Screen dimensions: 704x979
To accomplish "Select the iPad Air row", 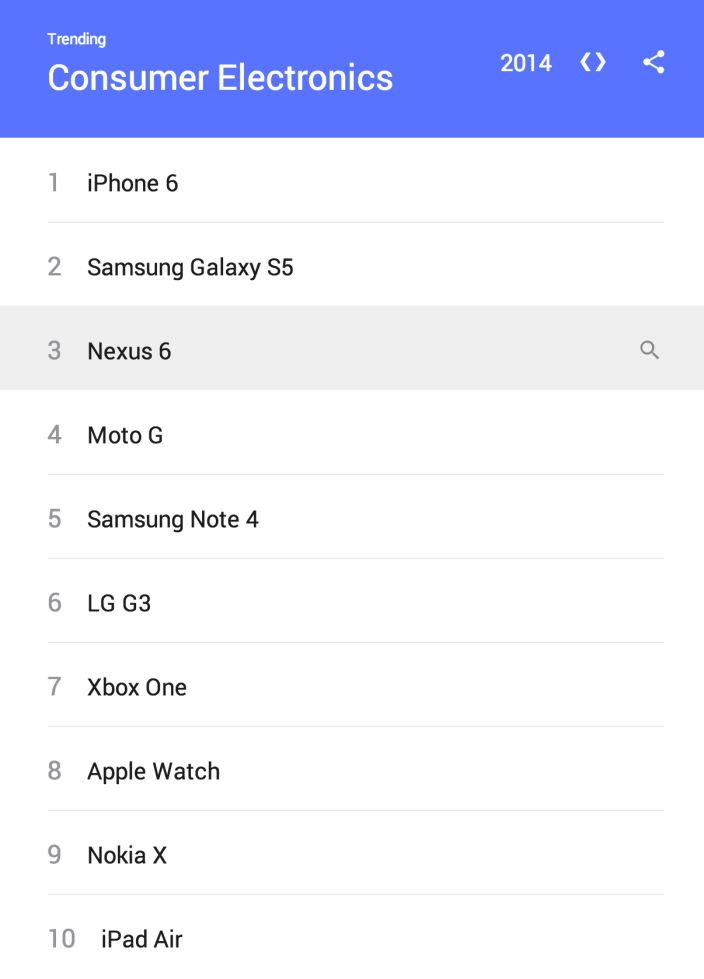I will point(141,939).
